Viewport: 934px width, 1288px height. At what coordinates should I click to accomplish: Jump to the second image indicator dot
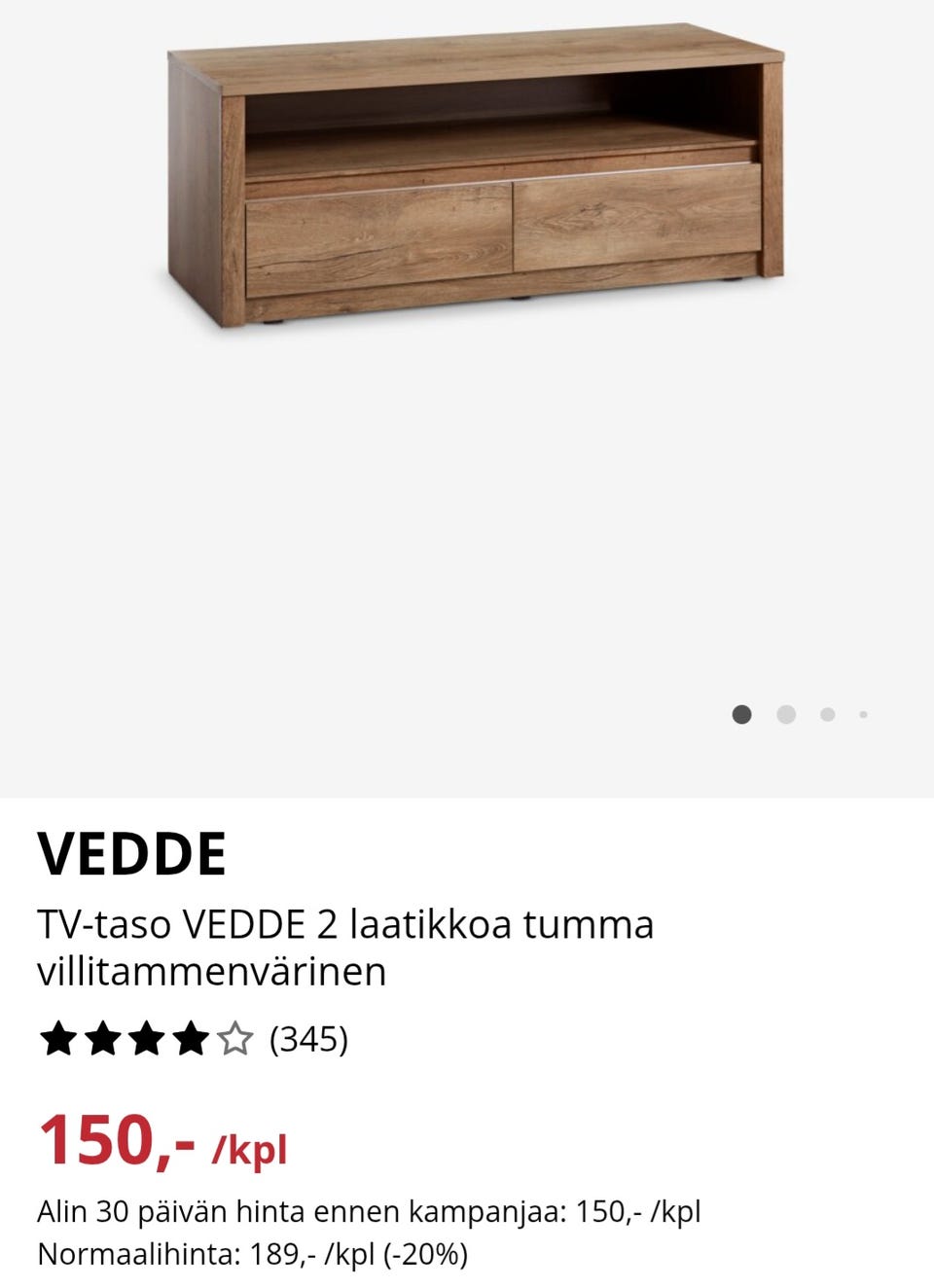pyautogui.click(x=786, y=715)
